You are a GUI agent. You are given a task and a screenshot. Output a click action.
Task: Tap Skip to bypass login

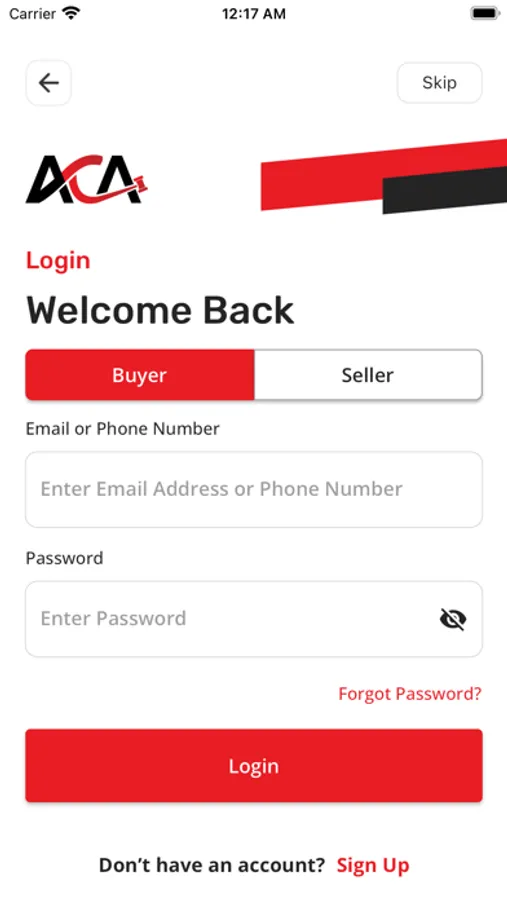(439, 83)
